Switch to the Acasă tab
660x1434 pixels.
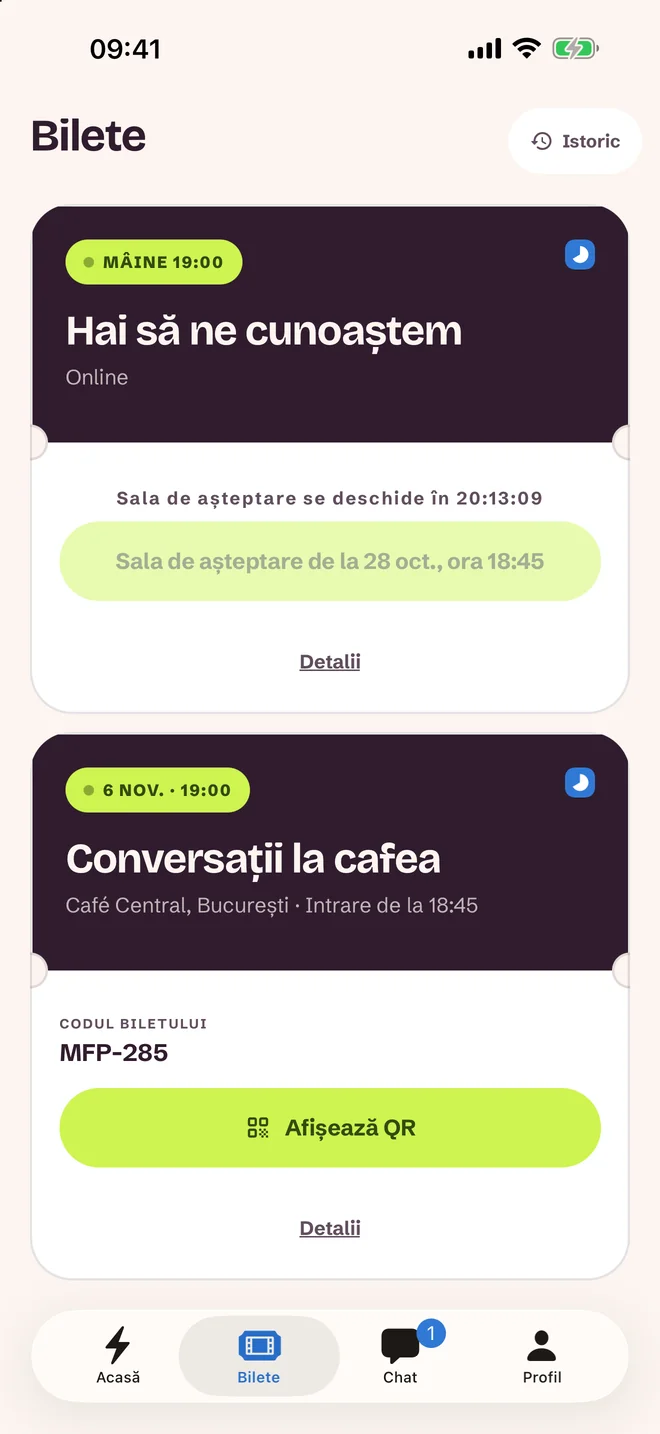point(118,1356)
